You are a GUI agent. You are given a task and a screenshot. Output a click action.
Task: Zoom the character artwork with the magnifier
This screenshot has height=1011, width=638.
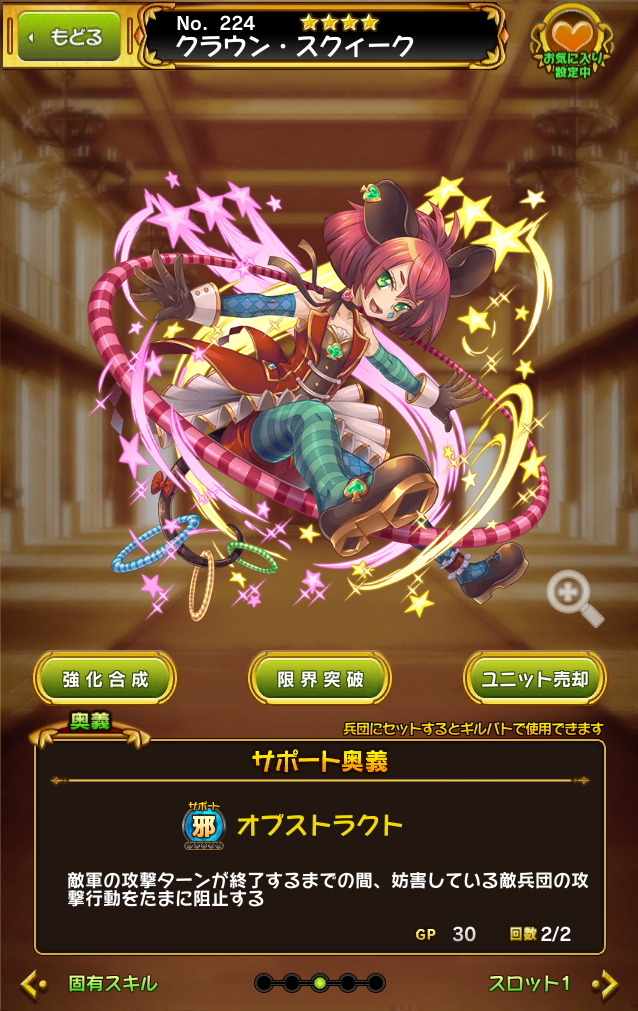(574, 598)
